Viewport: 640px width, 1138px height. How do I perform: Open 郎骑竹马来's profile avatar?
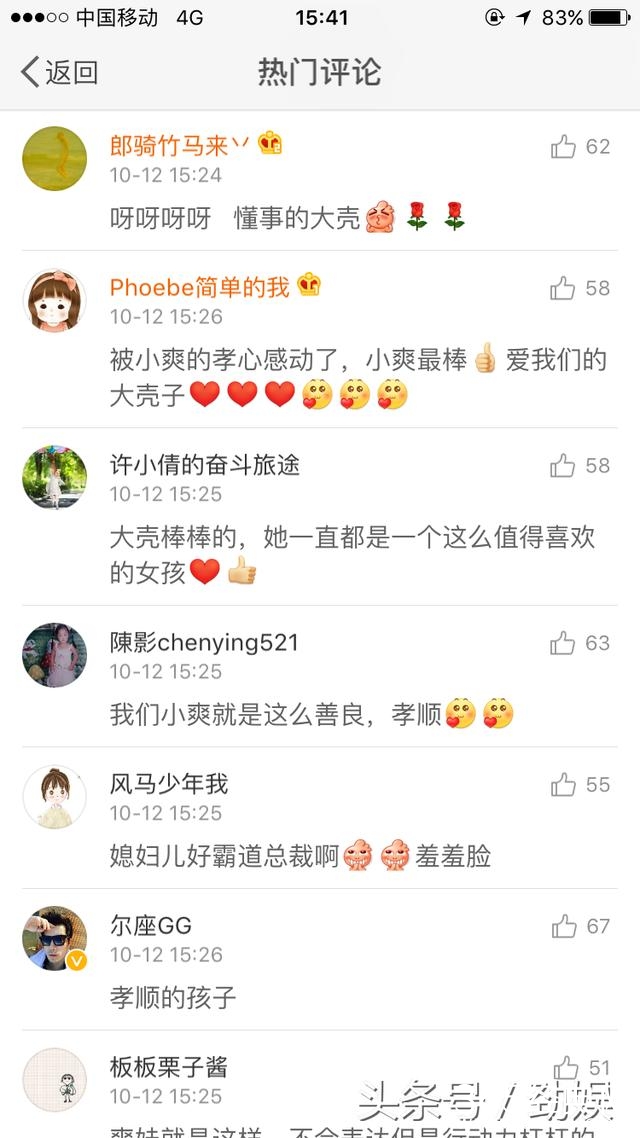(x=54, y=158)
